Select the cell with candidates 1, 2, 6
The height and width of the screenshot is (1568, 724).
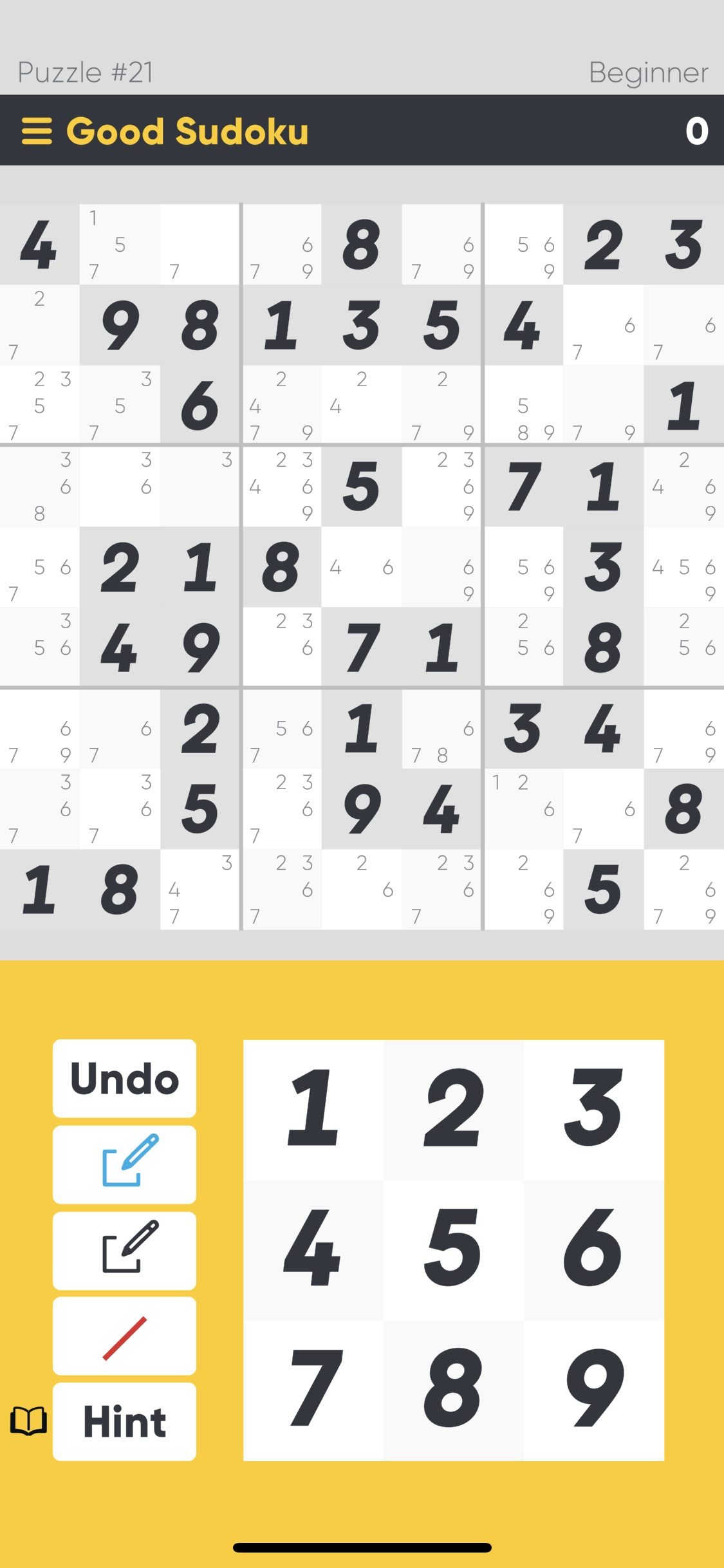(523, 808)
